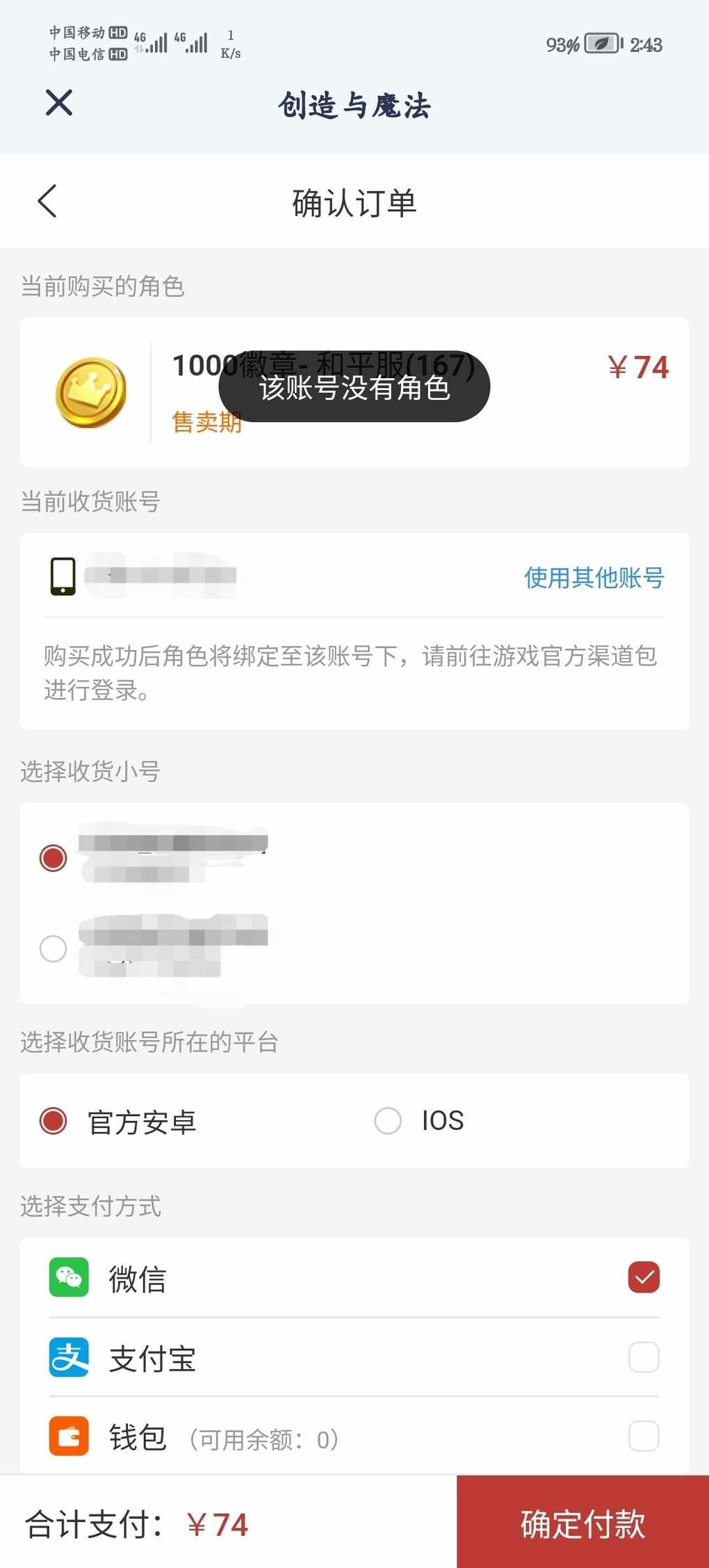
Task: Choose 官方安卓 platform
Action: click(54, 1121)
